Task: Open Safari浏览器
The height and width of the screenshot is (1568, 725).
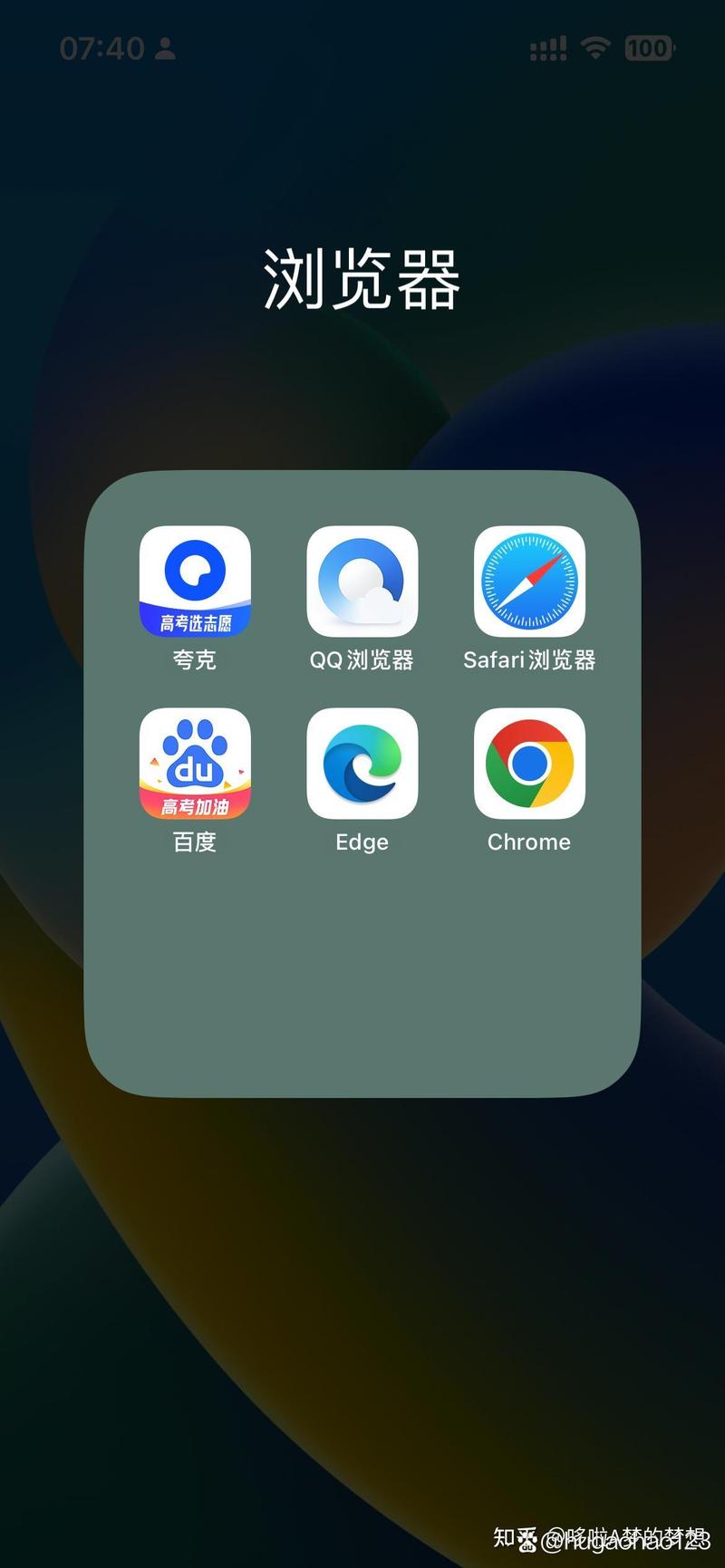Action: [x=529, y=582]
